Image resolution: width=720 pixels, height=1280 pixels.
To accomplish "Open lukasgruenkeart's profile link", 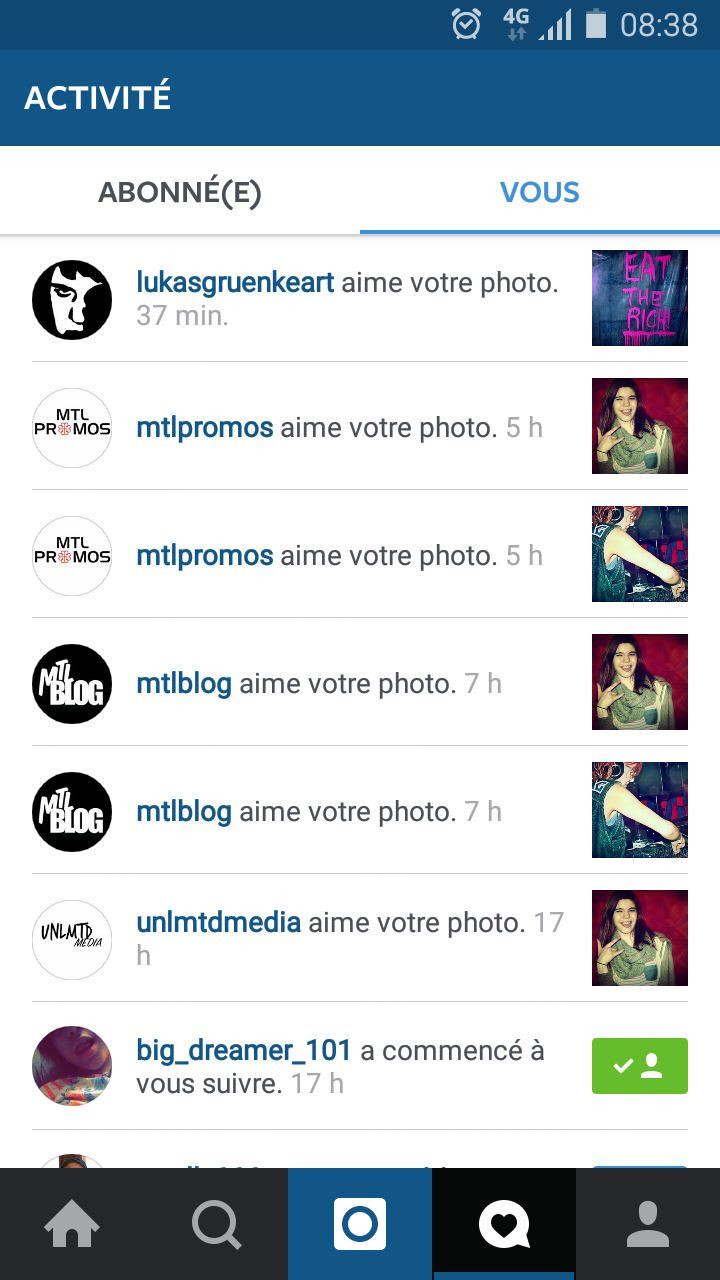I will pyautogui.click(x=235, y=283).
